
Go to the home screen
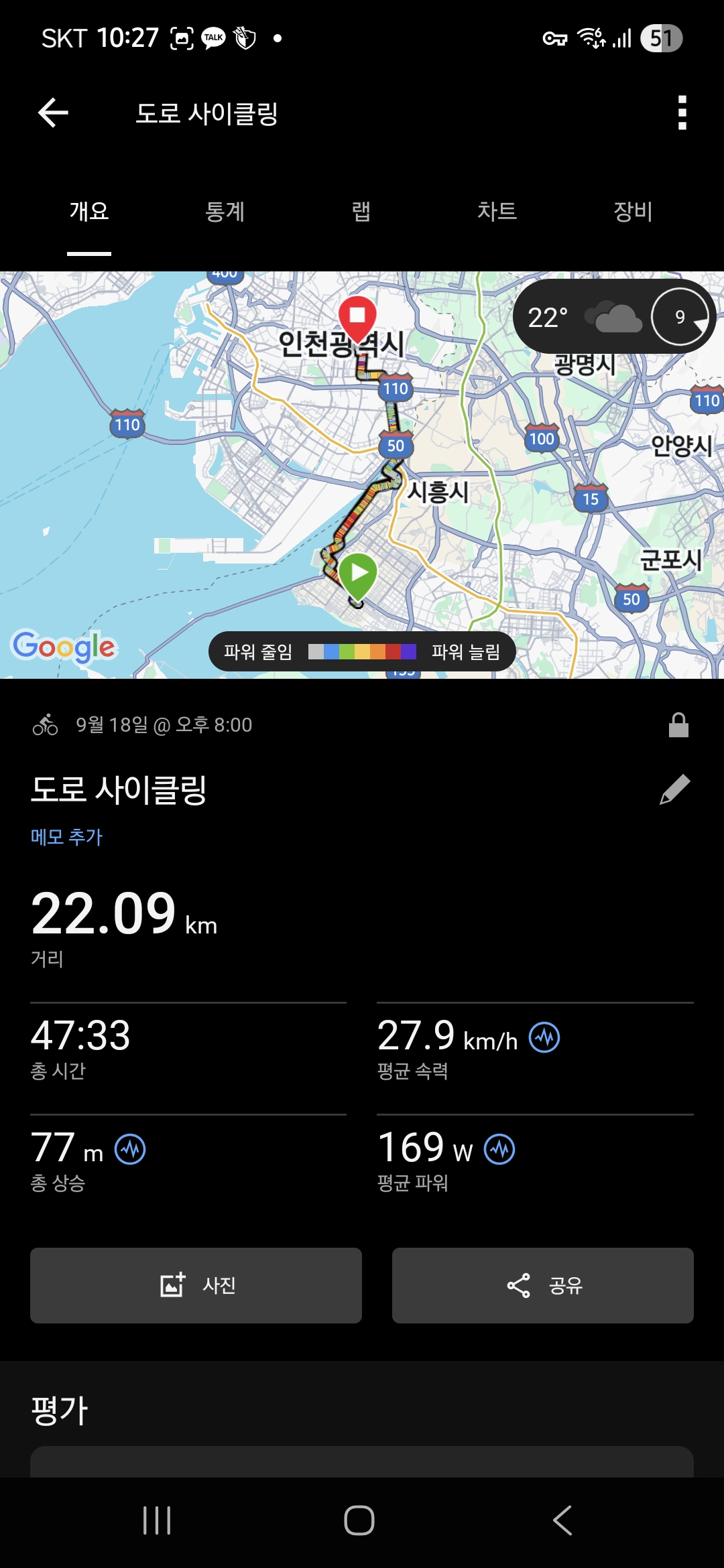click(359, 1520)
